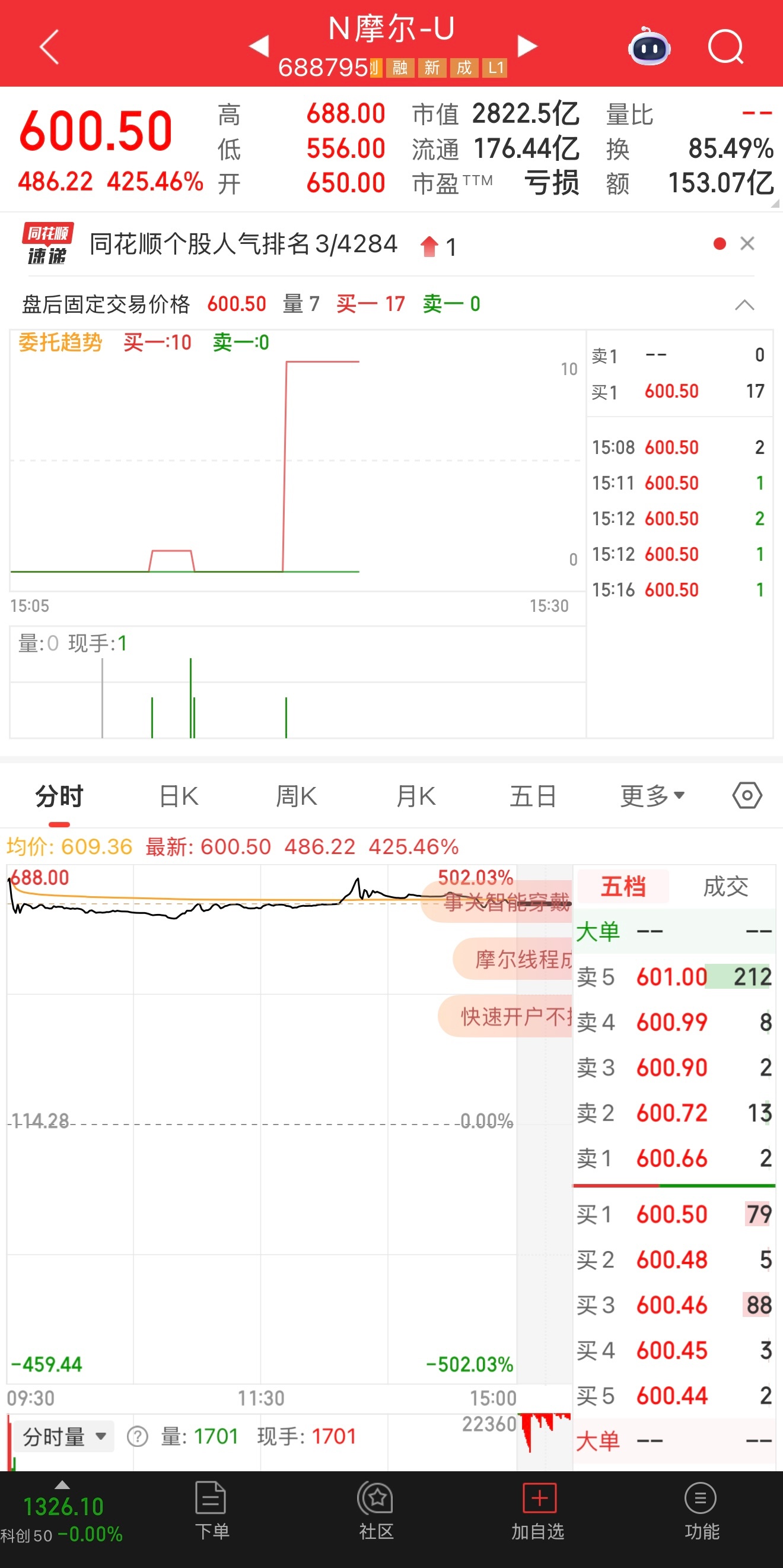Viewport: 783px width, 1568px height.
Task: Open the 同花顺个股人气排名 banner
Action: click(243, 243)
